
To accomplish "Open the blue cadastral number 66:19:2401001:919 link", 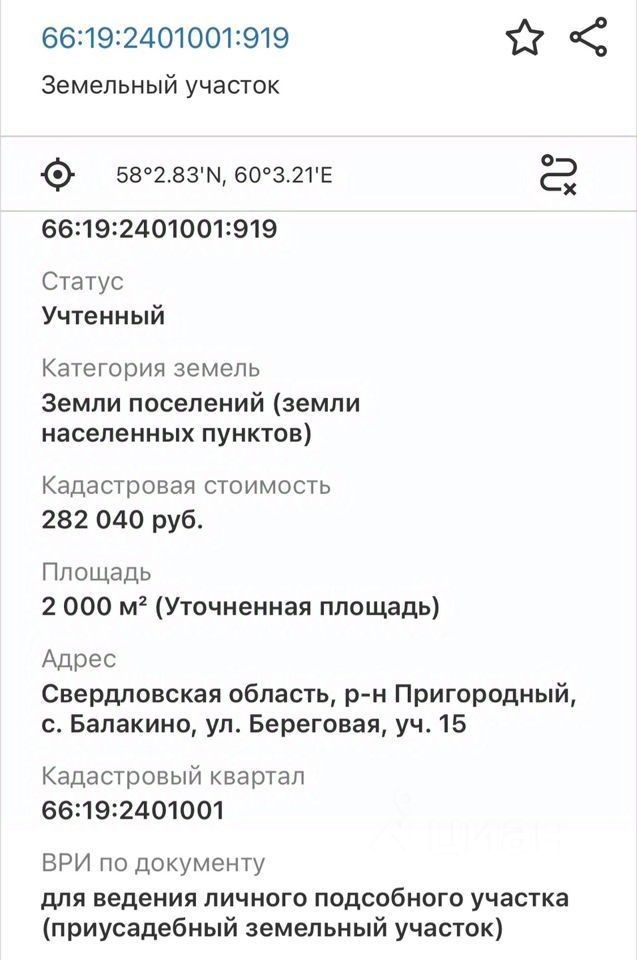I will (x=165, y=38).
